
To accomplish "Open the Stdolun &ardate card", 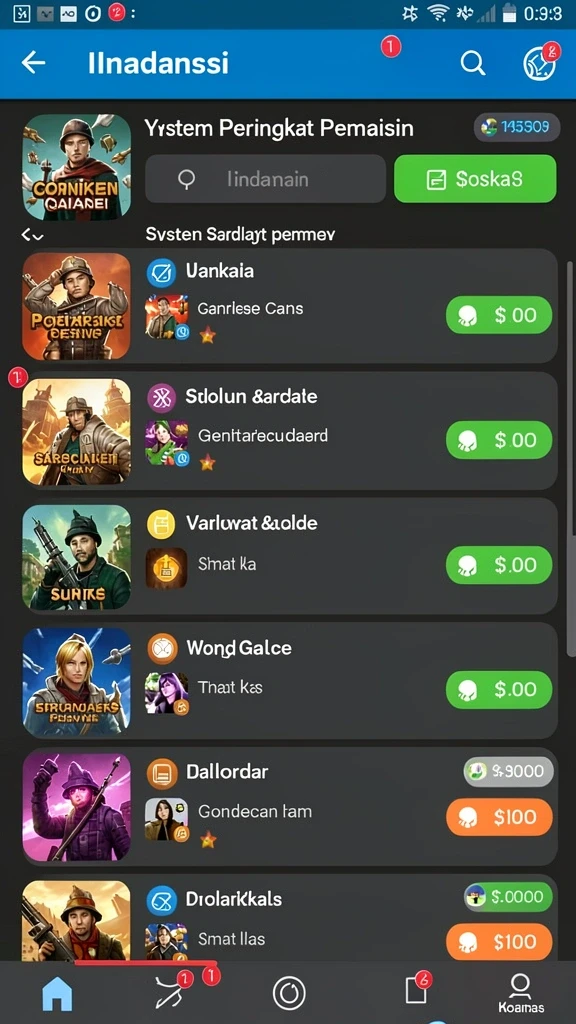I will 290,431.
